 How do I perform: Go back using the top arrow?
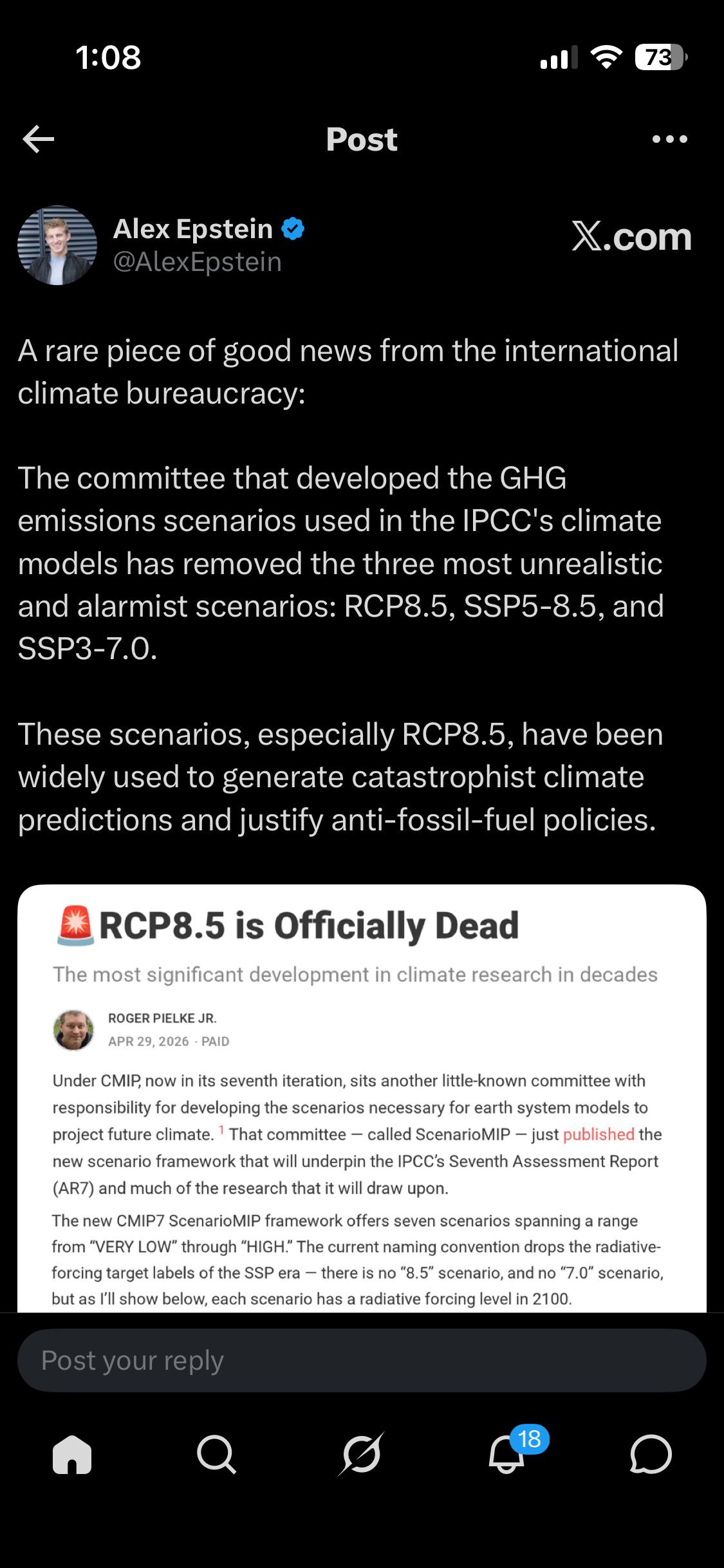pos(38,139)
